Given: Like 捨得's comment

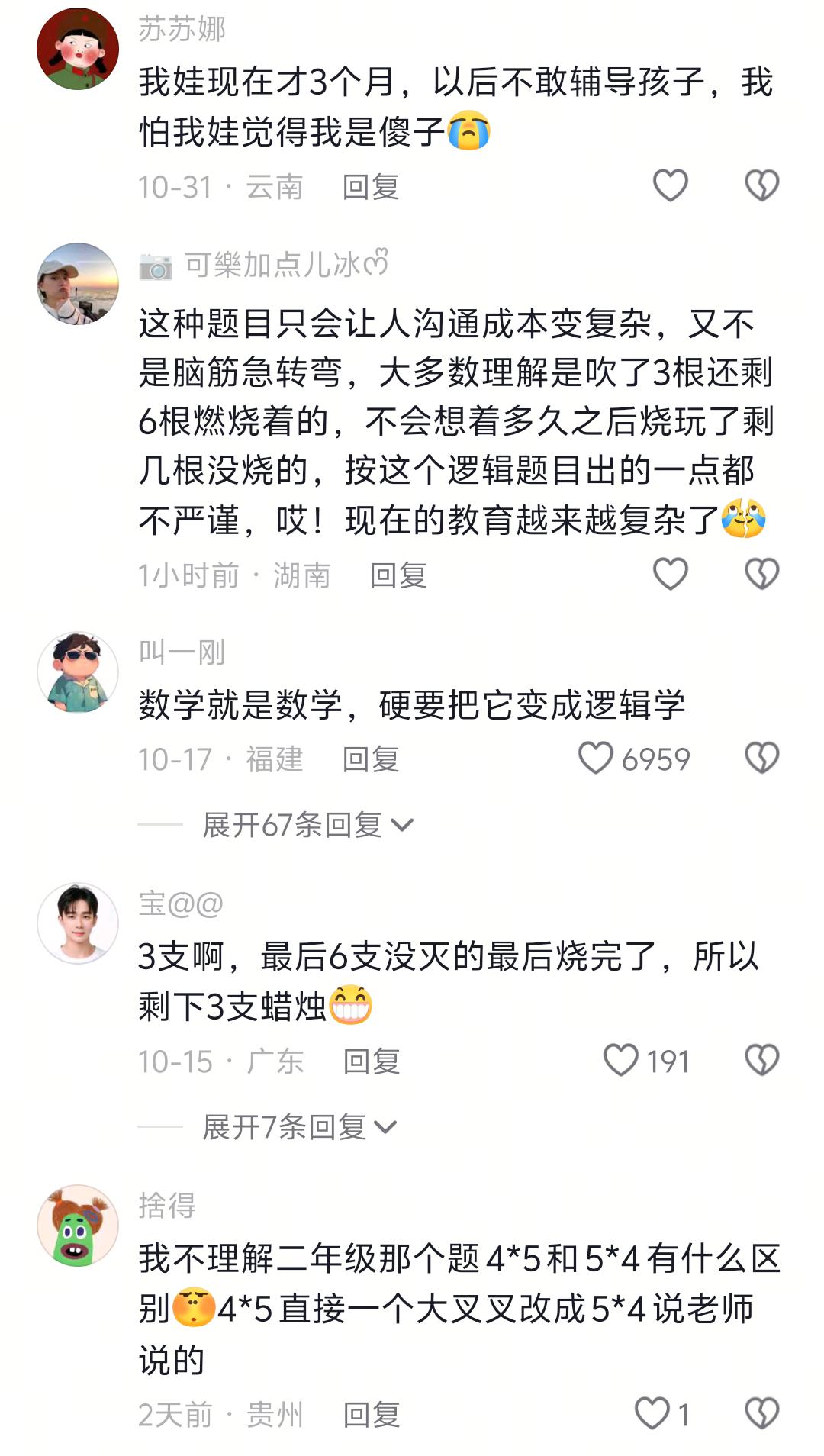Looking at the screenshot, I should pyautogui.click(x=652, y=1413).
